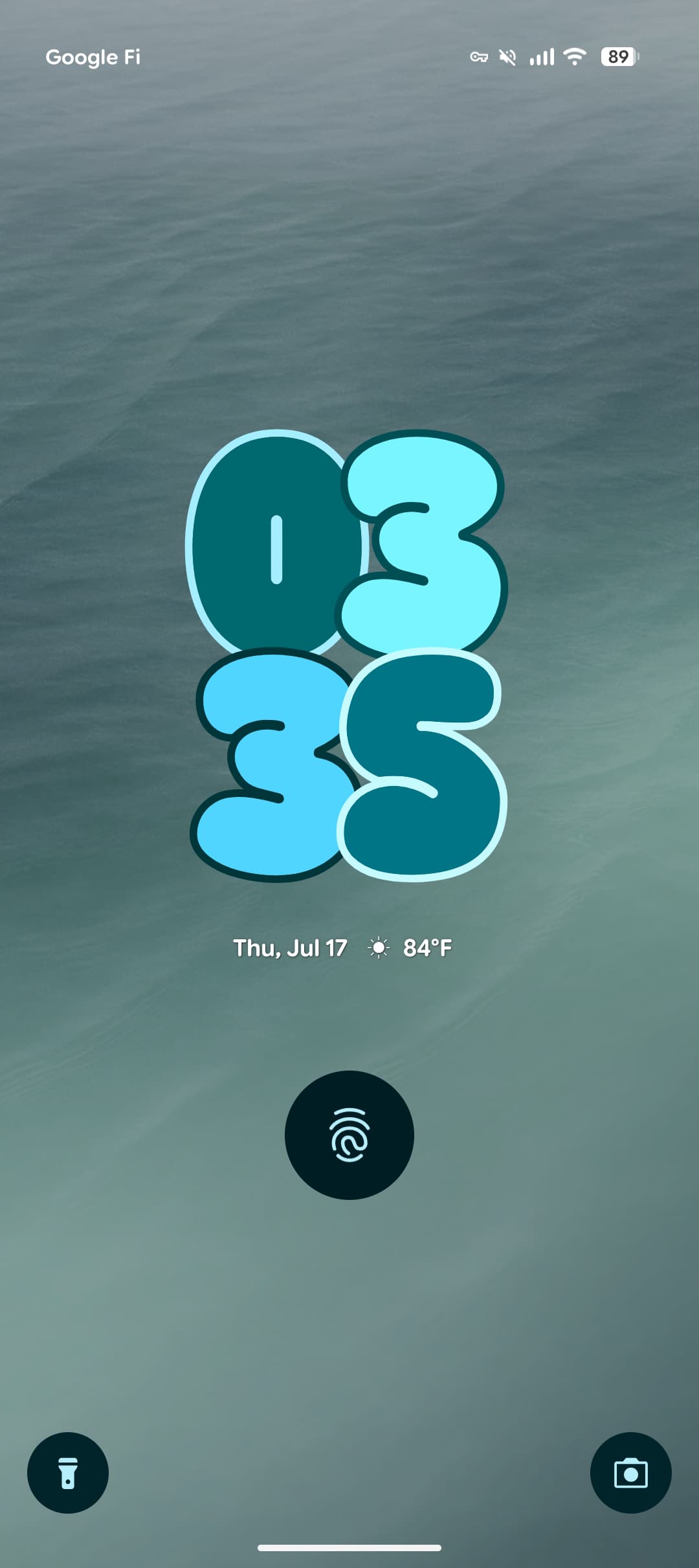
Task: Tap the fingerprint sensor to unlock
Action: point(349,1135)
